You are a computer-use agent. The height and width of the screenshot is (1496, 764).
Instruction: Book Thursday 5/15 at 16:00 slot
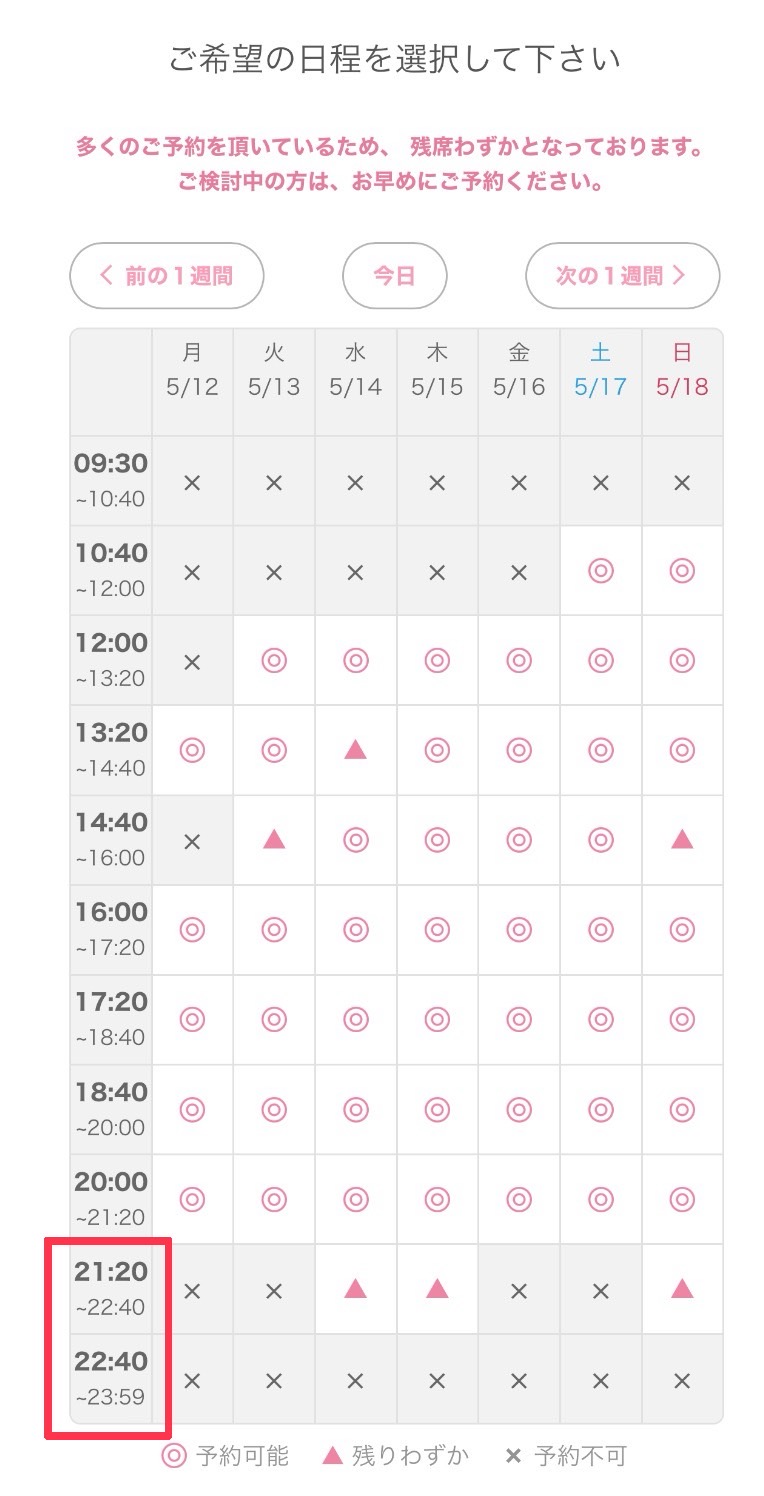click(437, 930)
